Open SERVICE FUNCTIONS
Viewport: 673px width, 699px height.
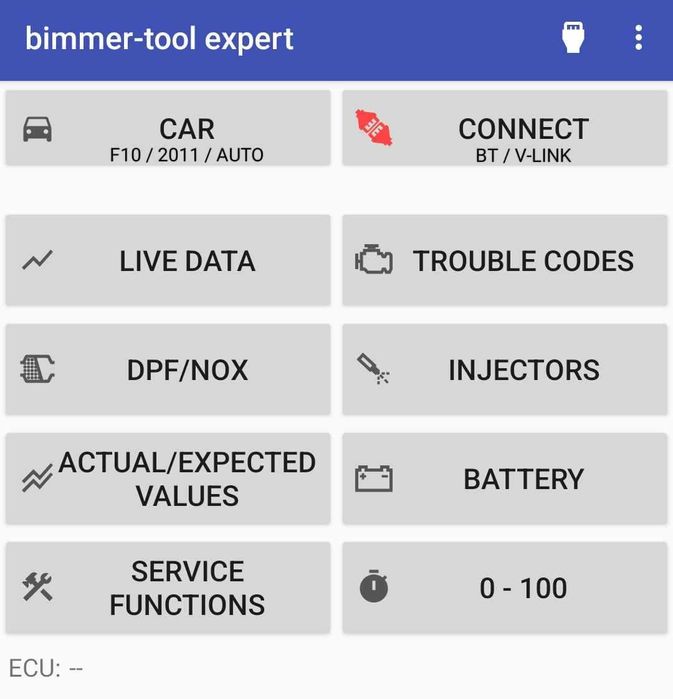(x=168, y=588)
